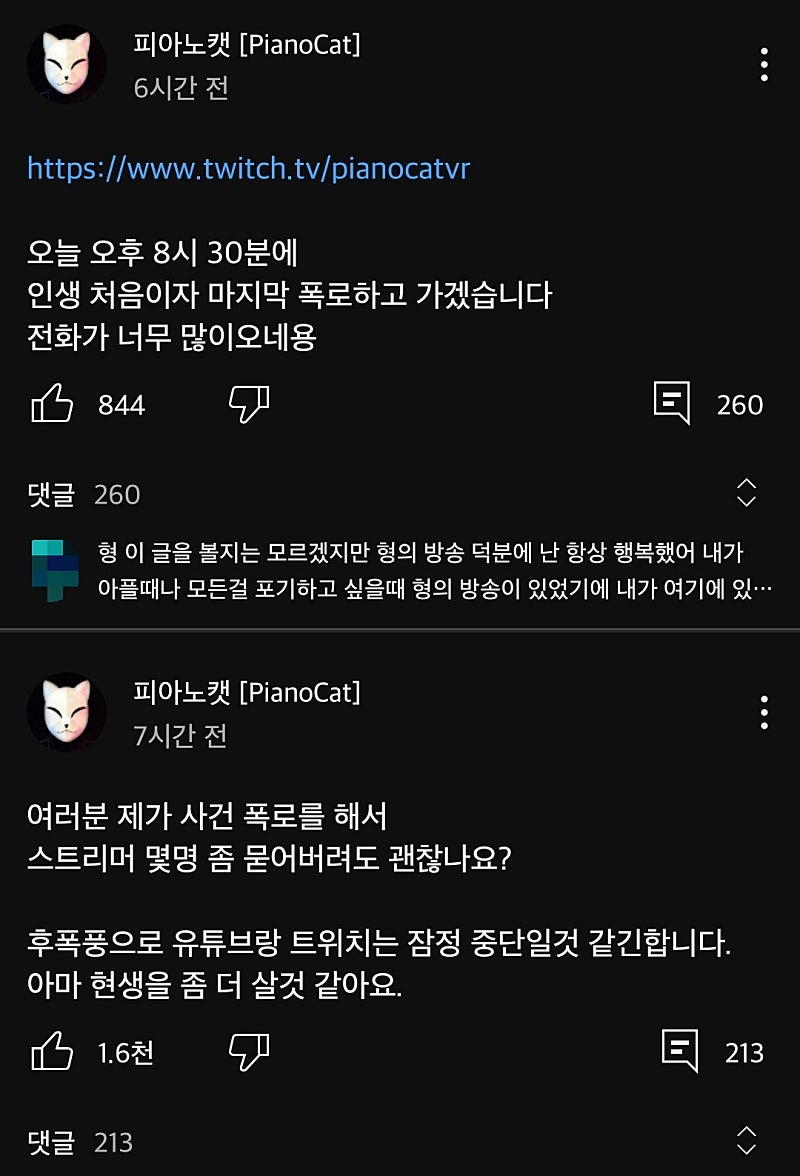This screenshot has height=1176, width=800.
Task: Open comments icon showing 213
Action: pos(680,1052)
